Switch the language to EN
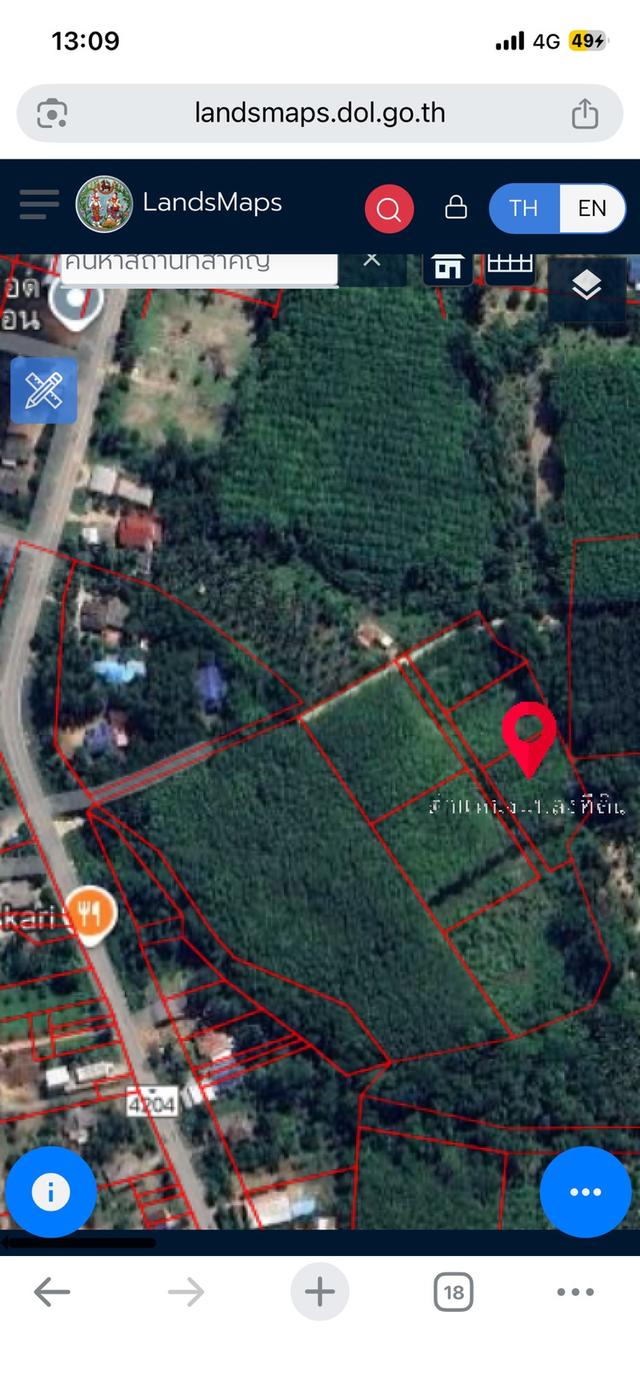This screenshot has width=640, height=1384. [592, 208]
